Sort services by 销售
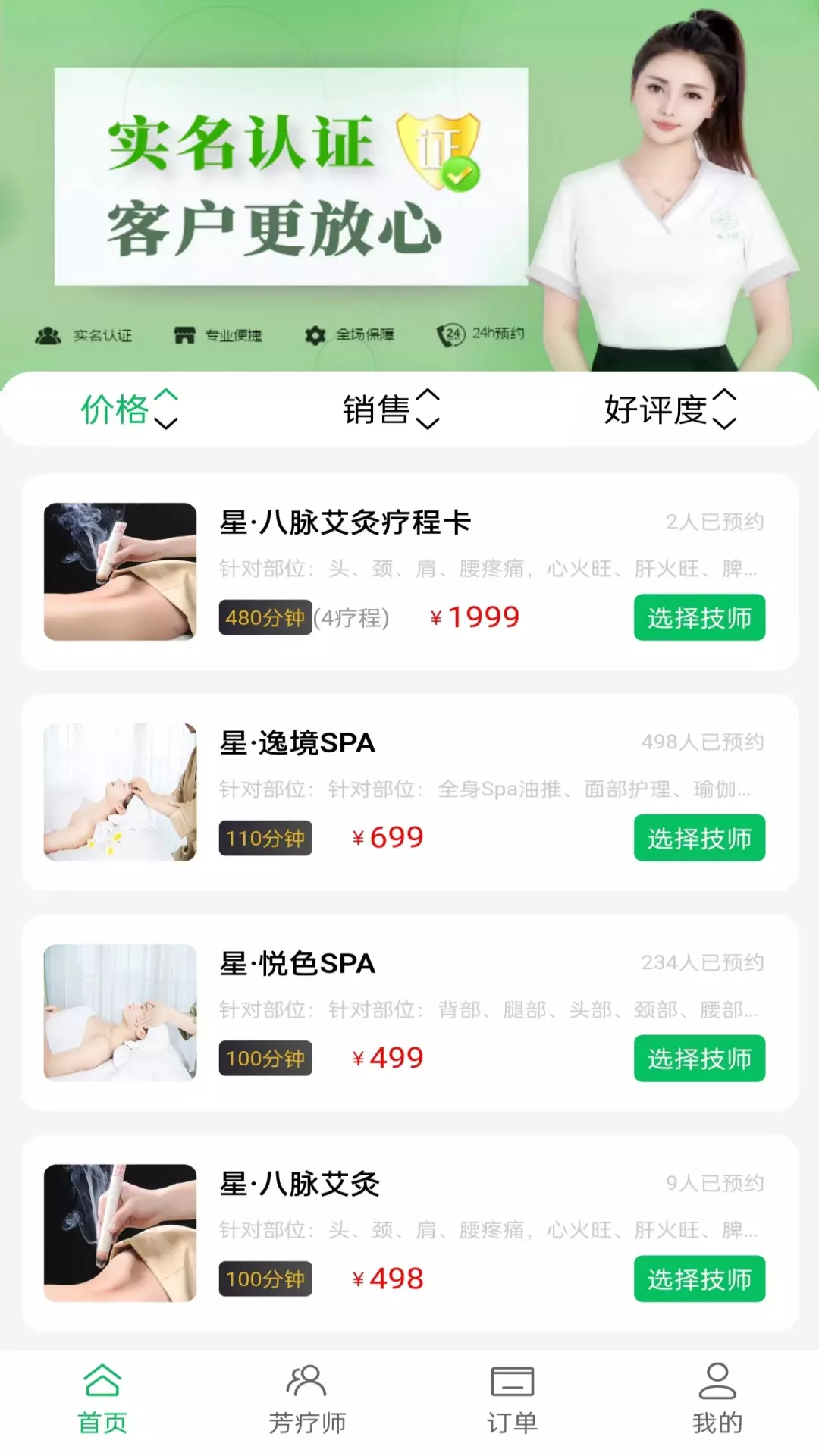Image resolution: width=819 pixels, height=1456 pixels. point(391,409)
